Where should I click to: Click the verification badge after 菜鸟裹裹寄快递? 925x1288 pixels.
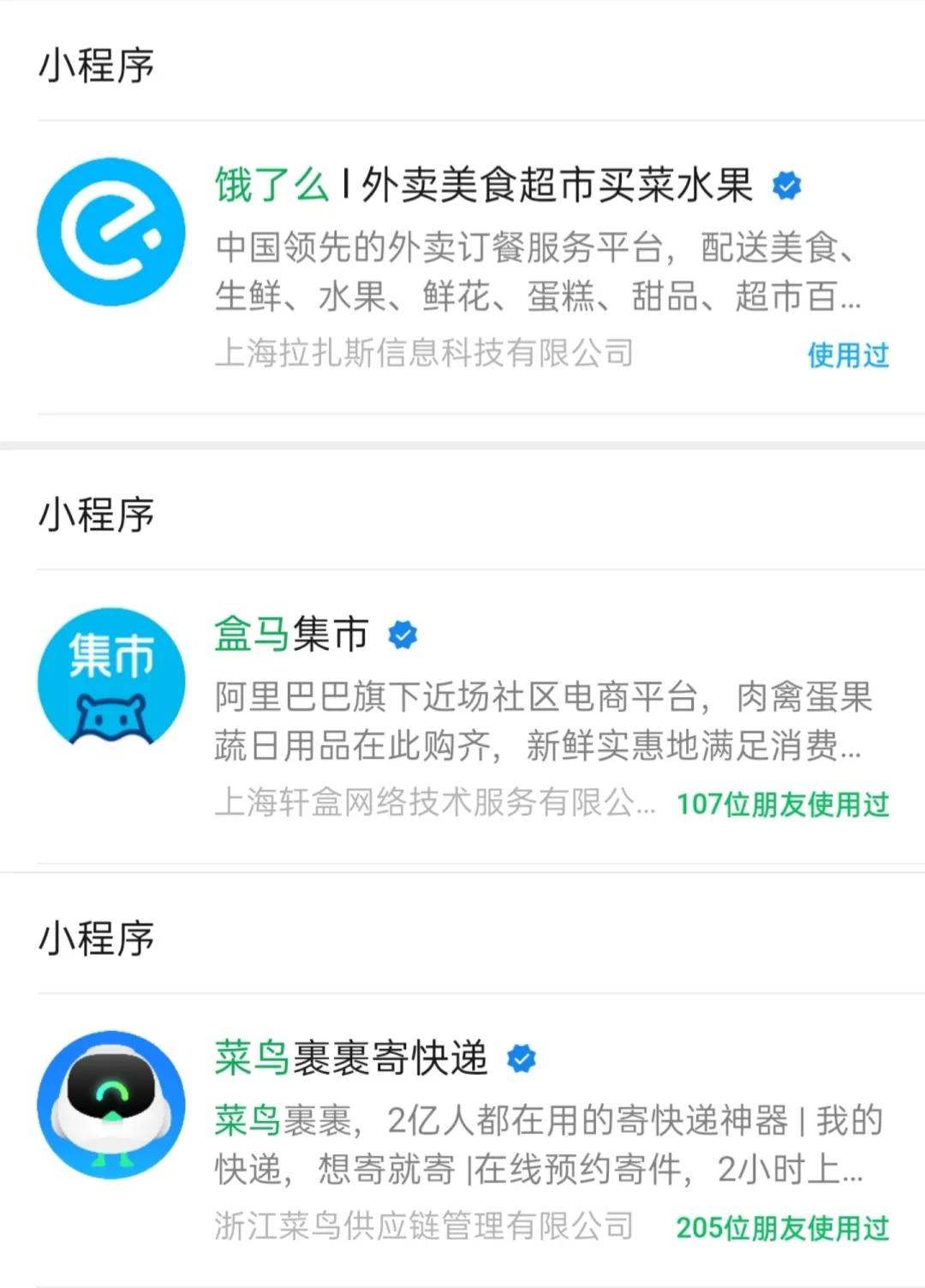pyautogui.click(x=519, y=1059)
